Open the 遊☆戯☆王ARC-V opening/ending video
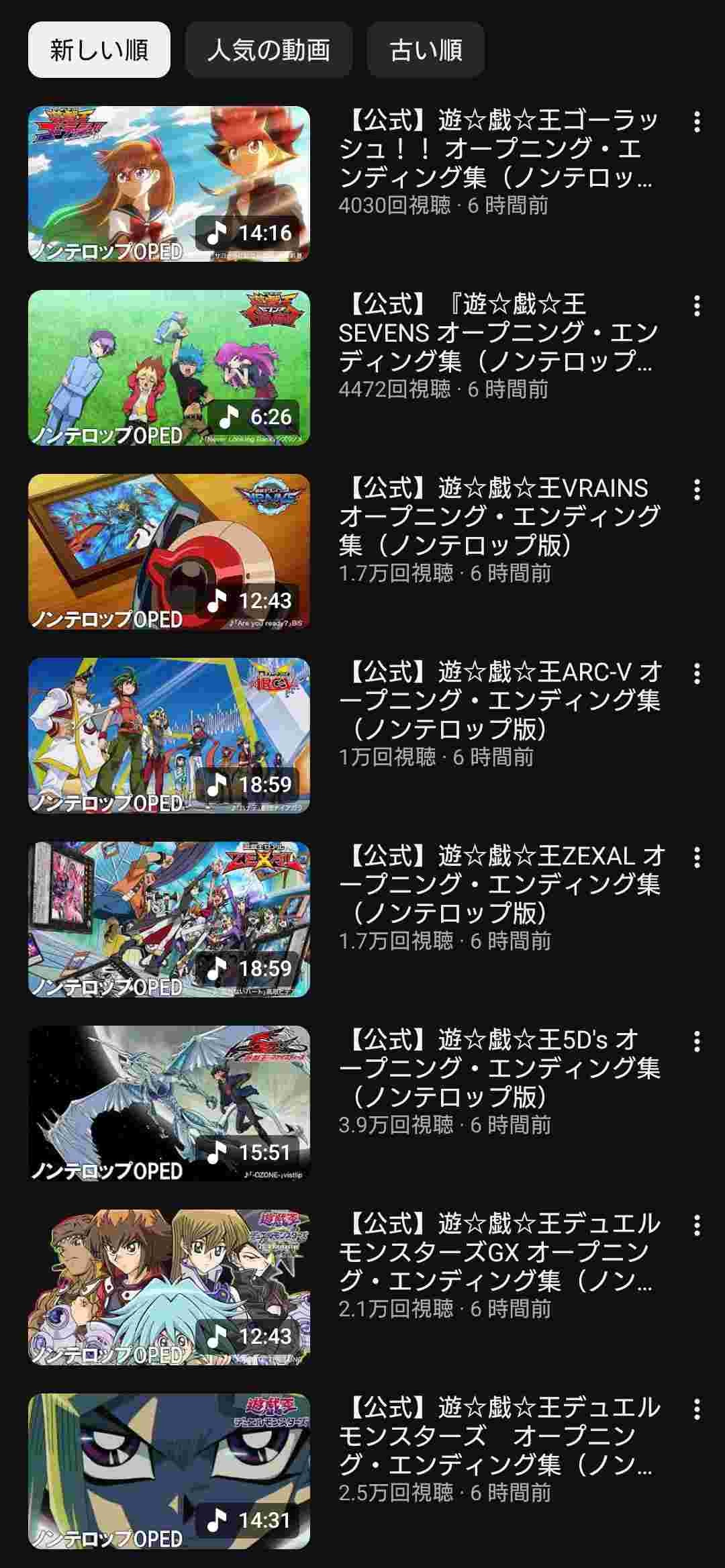 169,735
